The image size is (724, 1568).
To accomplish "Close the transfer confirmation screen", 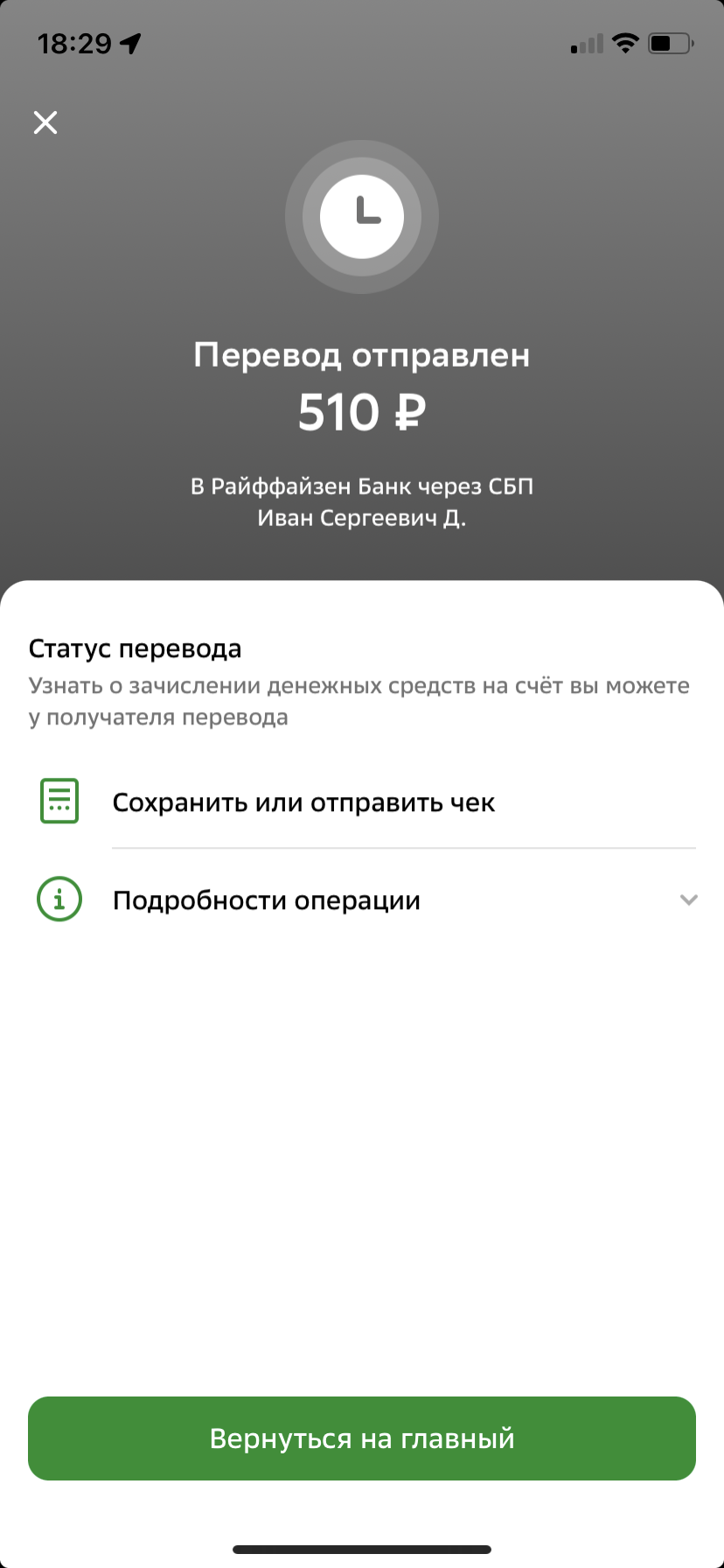I will pos(45,122).
